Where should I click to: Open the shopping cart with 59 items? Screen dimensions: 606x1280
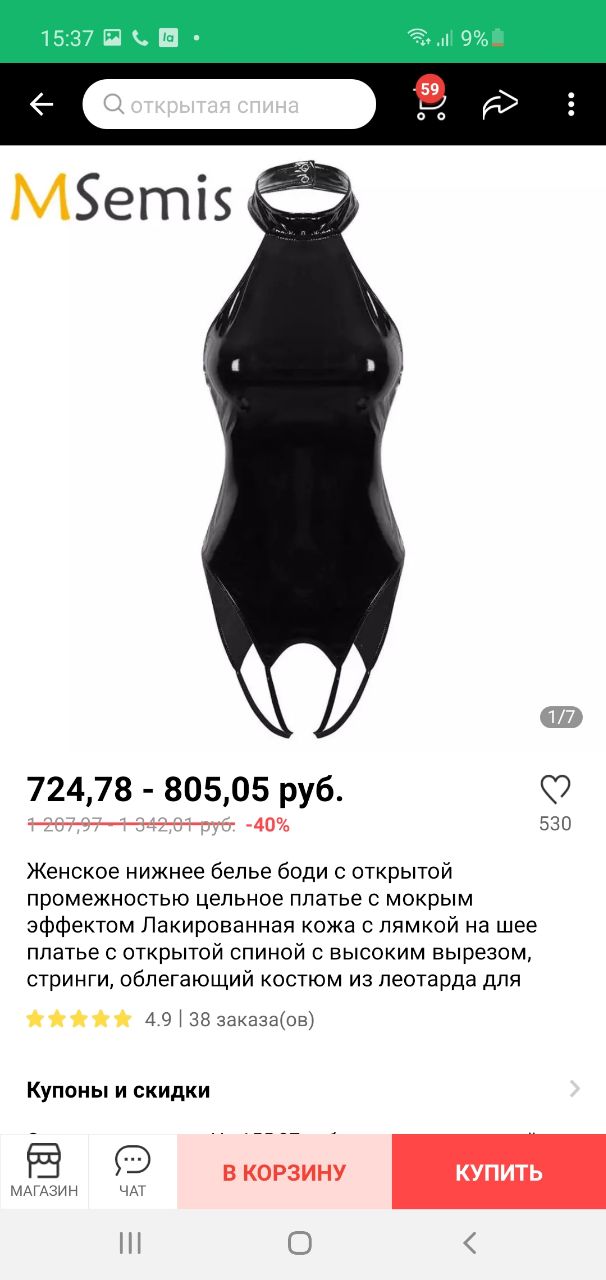pyautogui.click(x=430, y=103)
